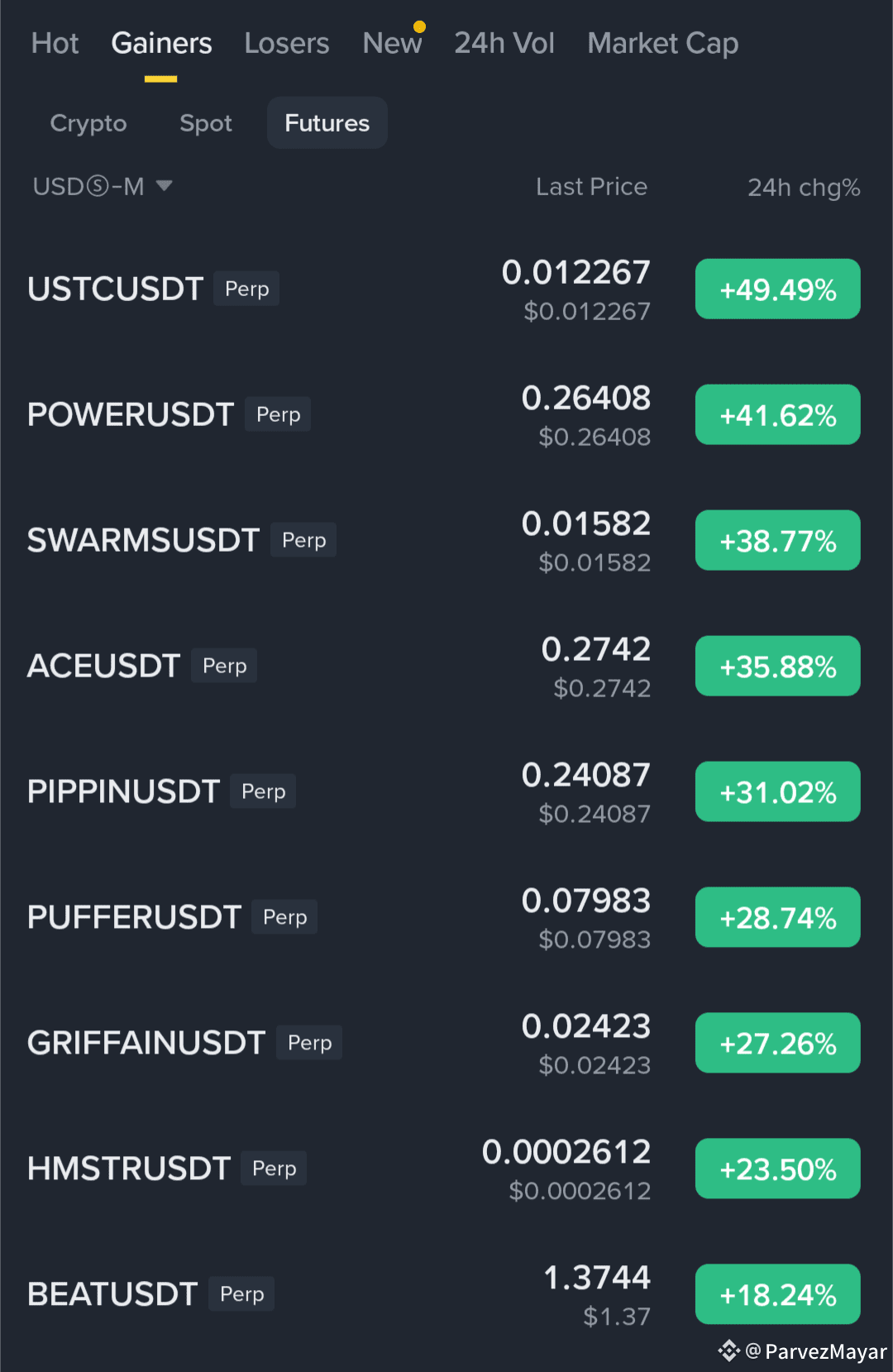Open the New listings tab
893x1372 pixels.
392,43
